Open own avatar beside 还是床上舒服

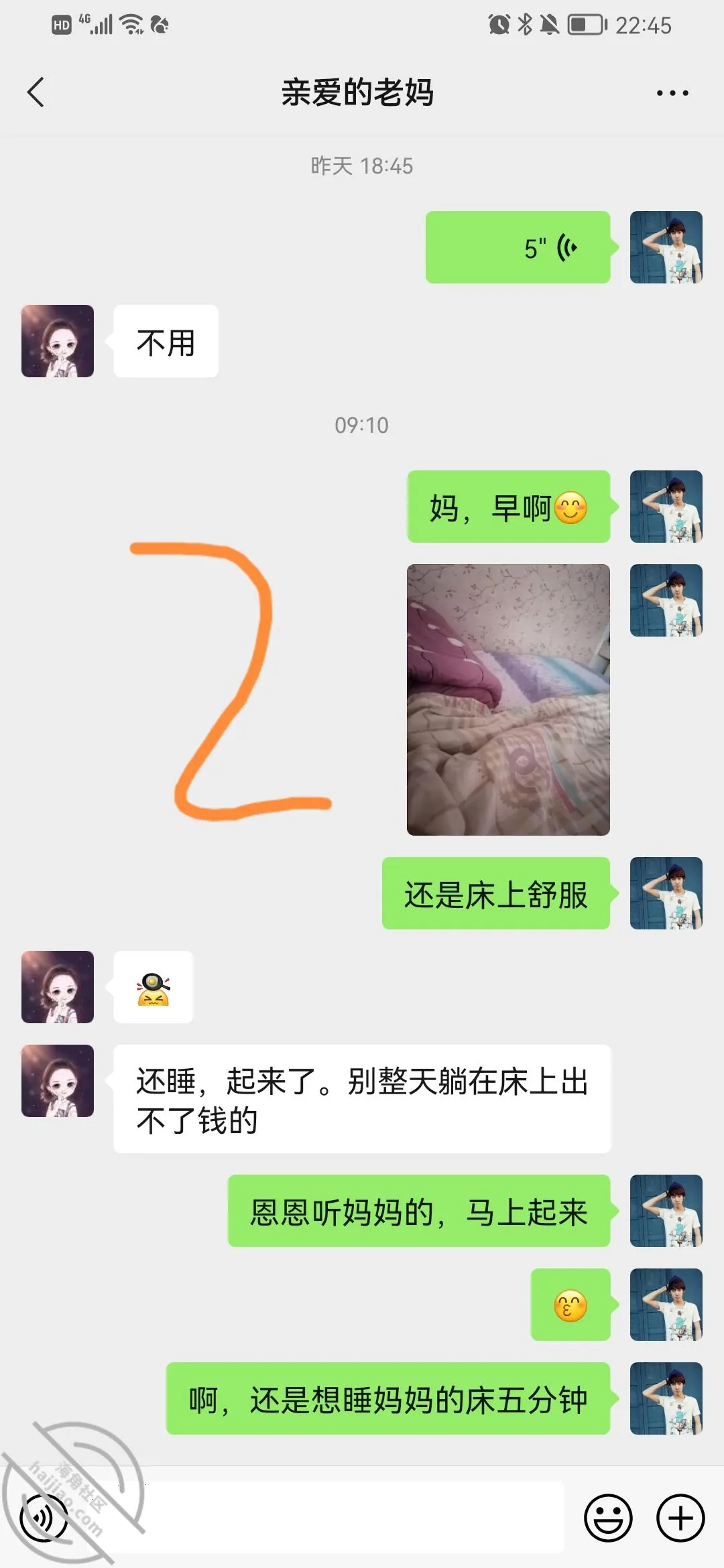click(666, 893)
